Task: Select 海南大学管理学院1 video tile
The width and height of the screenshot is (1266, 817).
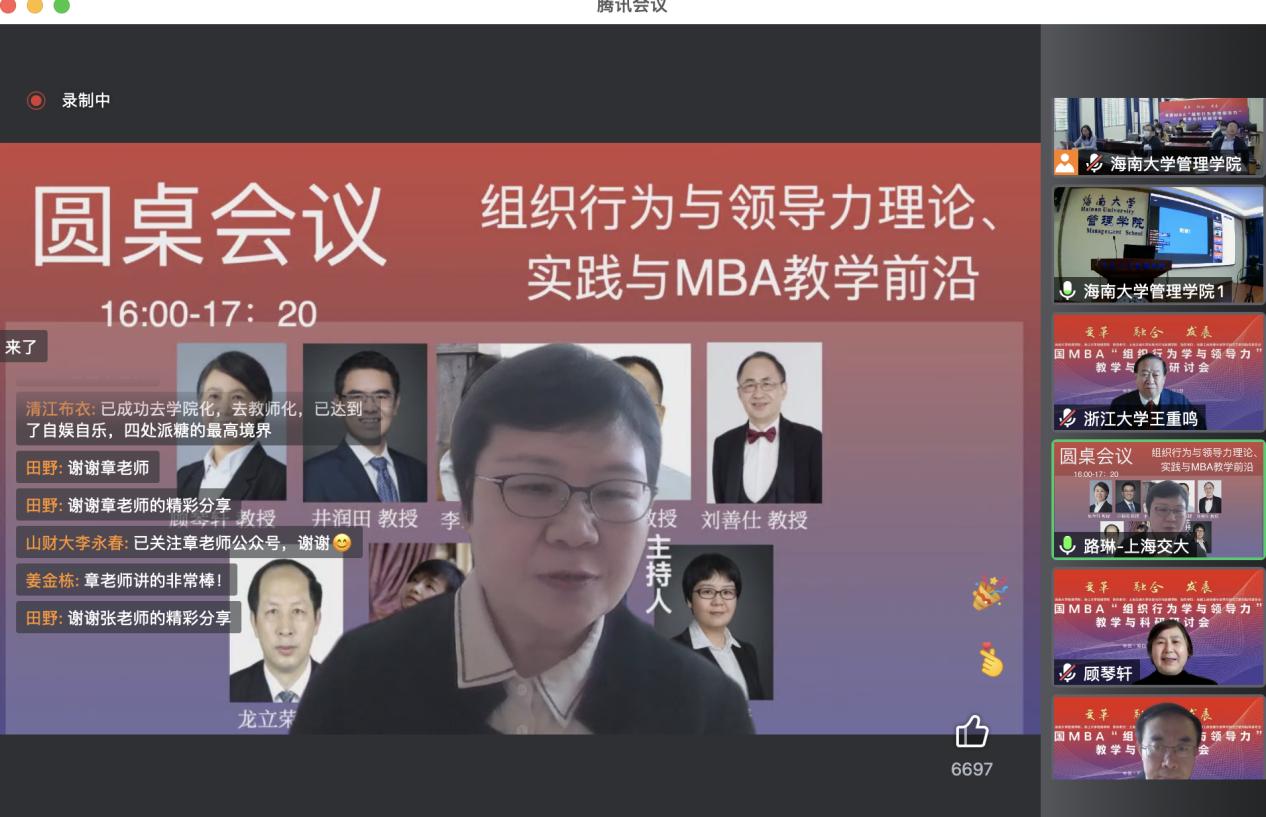Action: coord(1158,245)
